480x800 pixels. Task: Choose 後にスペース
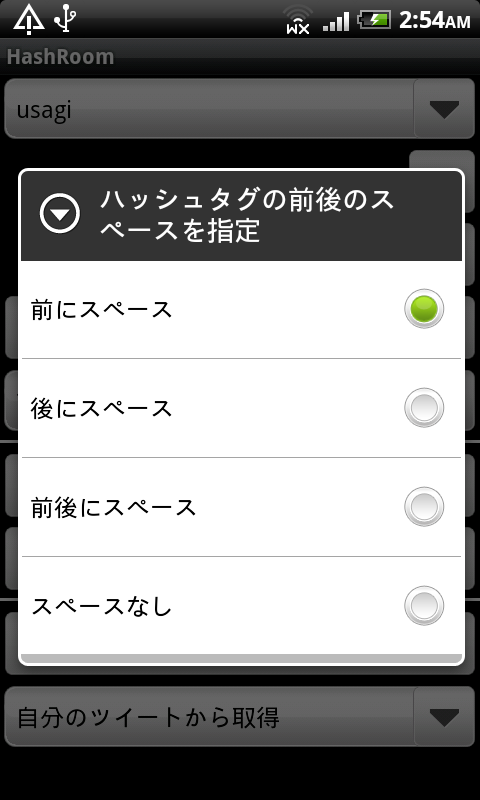pos(241,408)
